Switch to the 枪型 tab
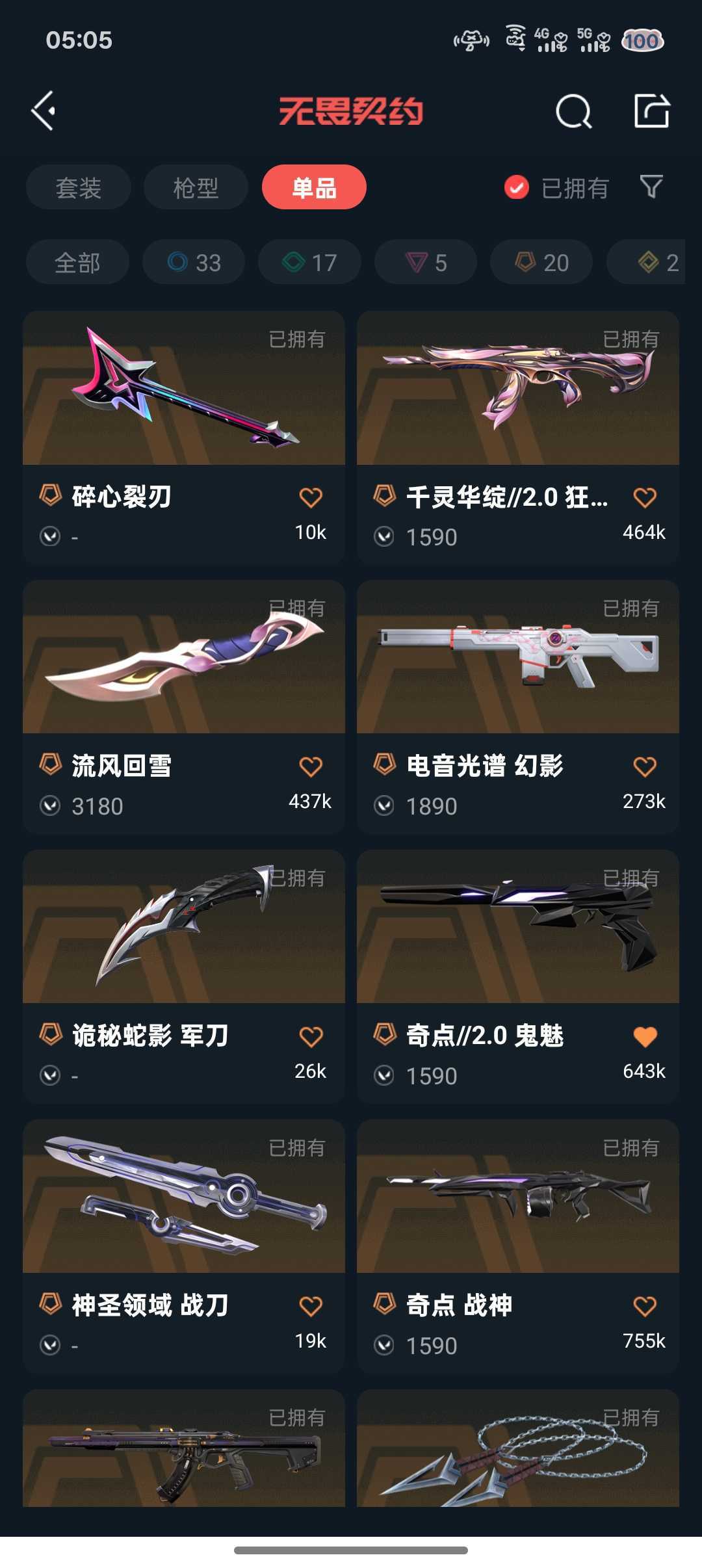Image resolution: width=702 pixels, height=1568 pixels. pos(196,188)
